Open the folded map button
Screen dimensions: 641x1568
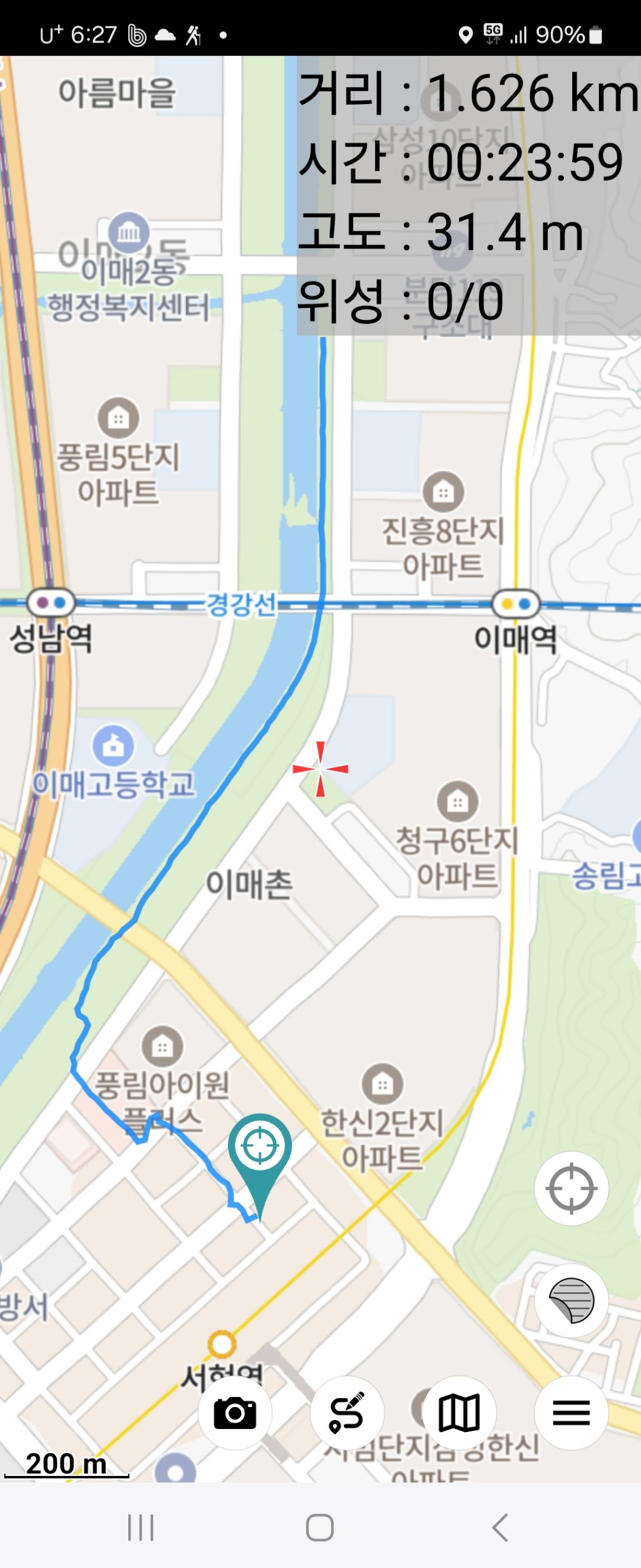[x=459, y=1413]
